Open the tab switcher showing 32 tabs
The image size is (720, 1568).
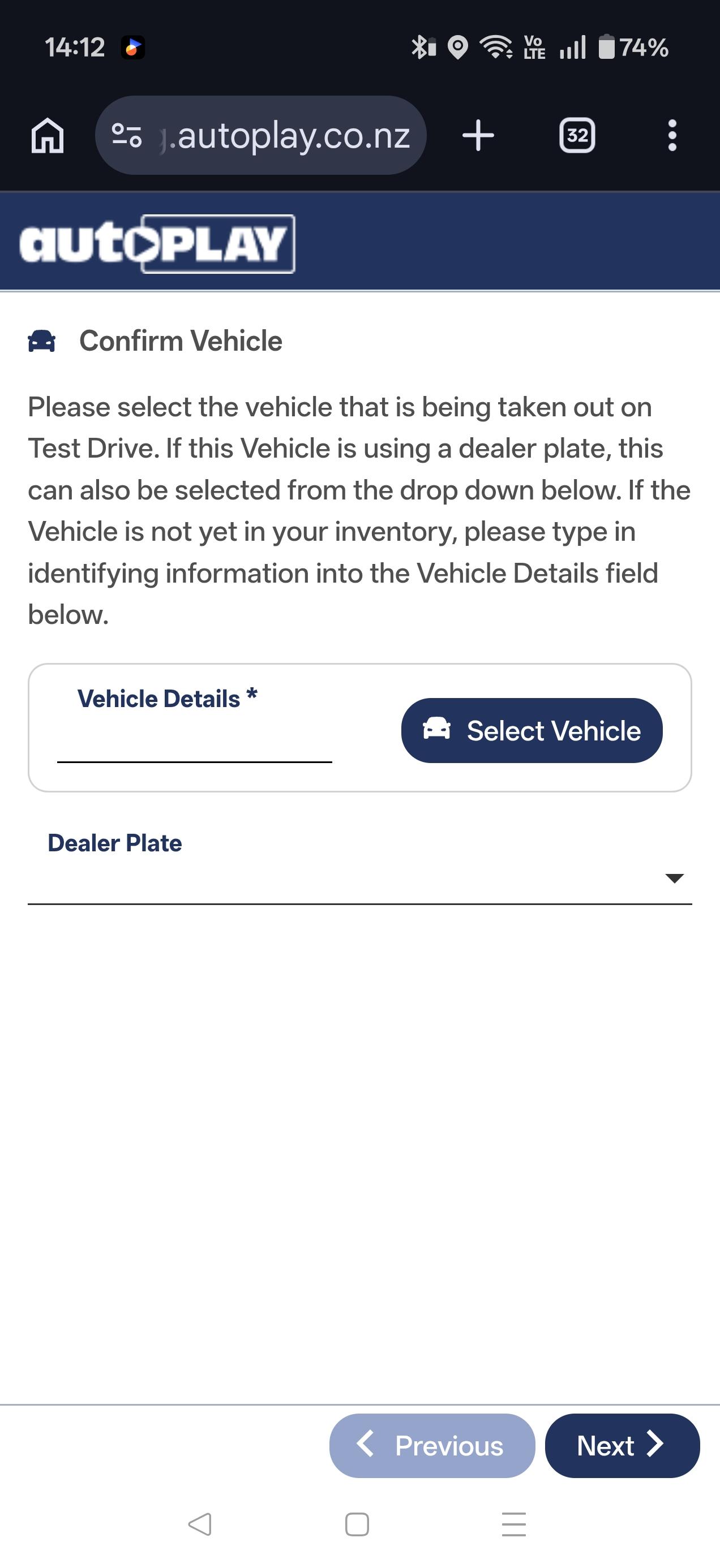577,135
